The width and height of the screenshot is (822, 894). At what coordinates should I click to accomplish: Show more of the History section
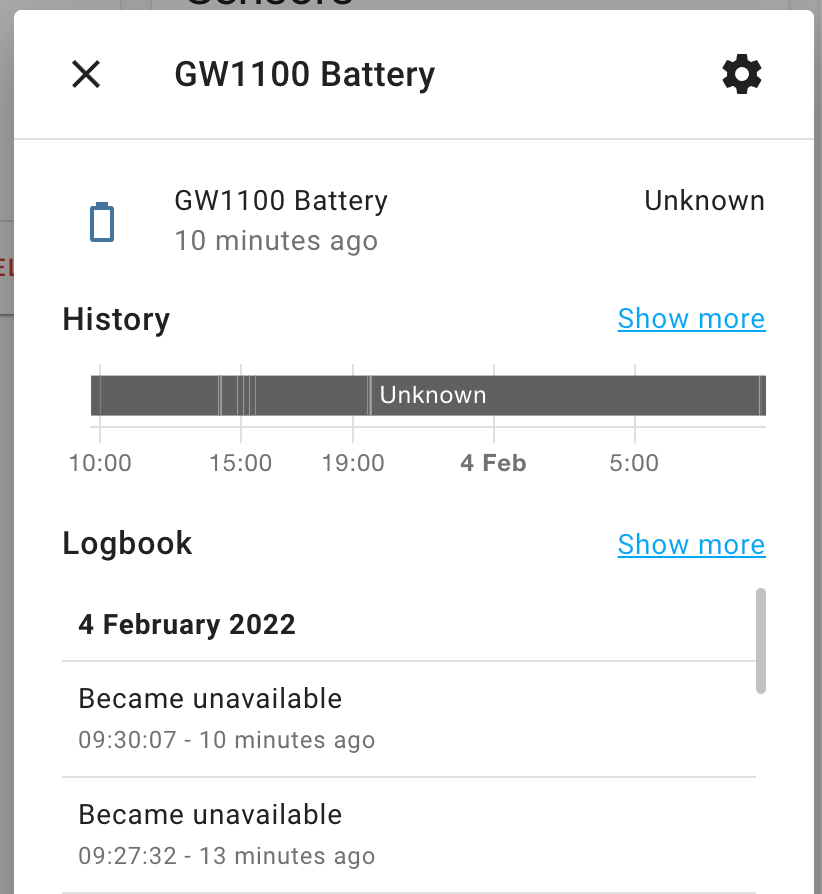(691, 318)
